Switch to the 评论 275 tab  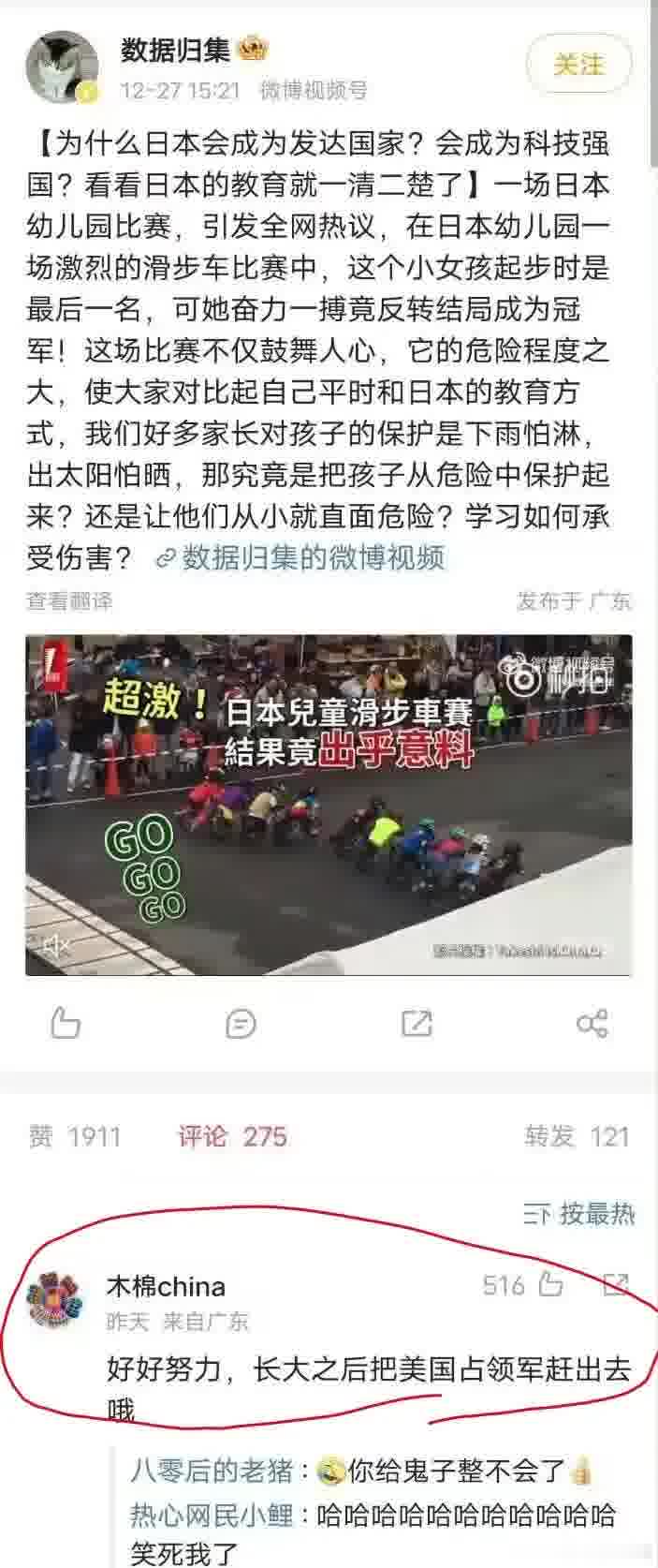click(x=232, y=1136)
